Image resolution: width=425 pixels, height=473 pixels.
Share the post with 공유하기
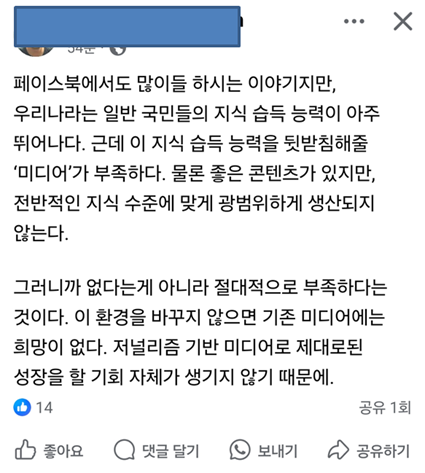click(369, 450)
